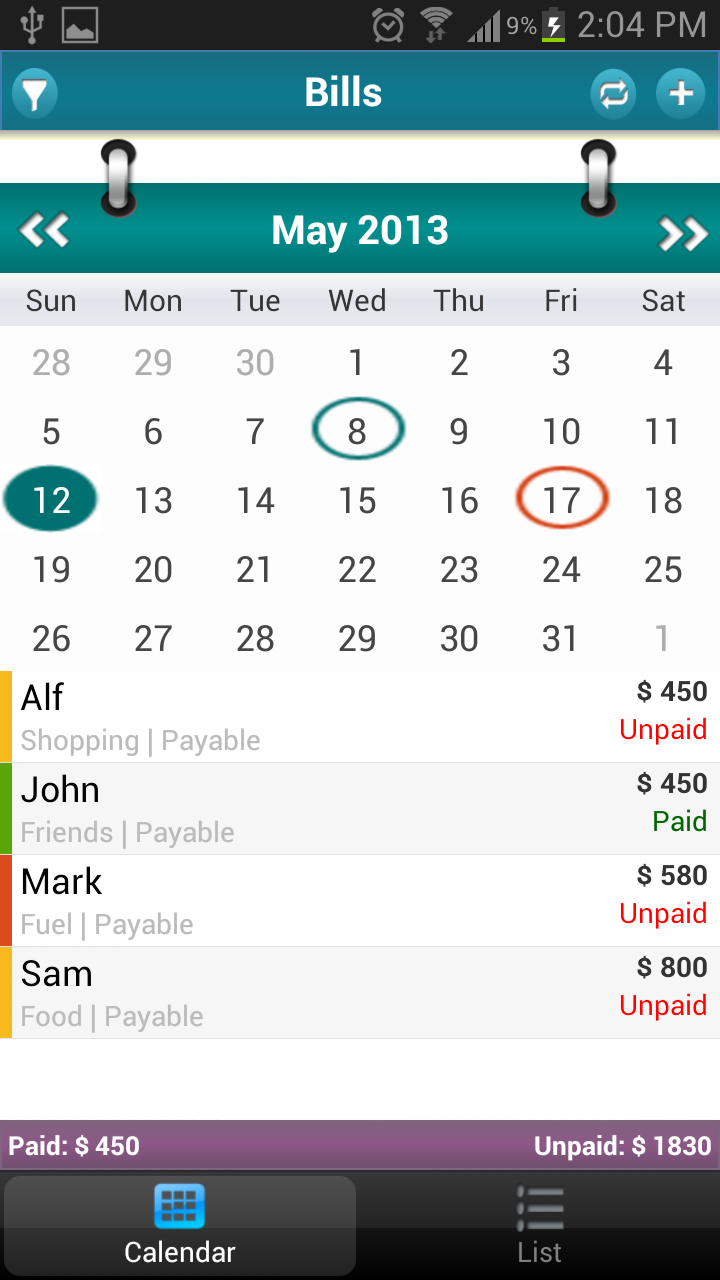Image resolution: width=720 pixels, height=1280 pixels.
Task: Select the circled date 8 on the calendar
Action: point(357,431)
